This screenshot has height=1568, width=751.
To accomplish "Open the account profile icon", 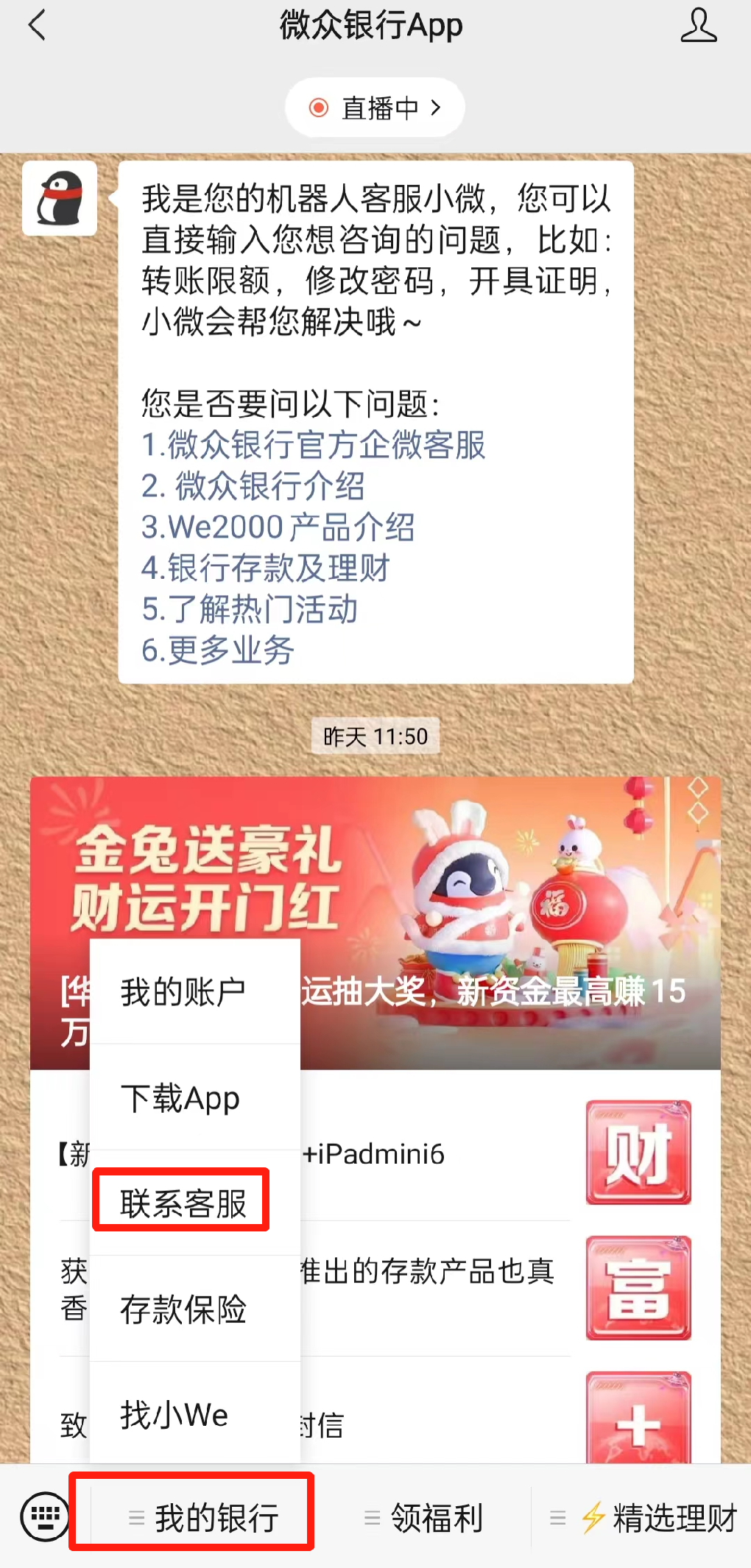I will coord(697,26).
